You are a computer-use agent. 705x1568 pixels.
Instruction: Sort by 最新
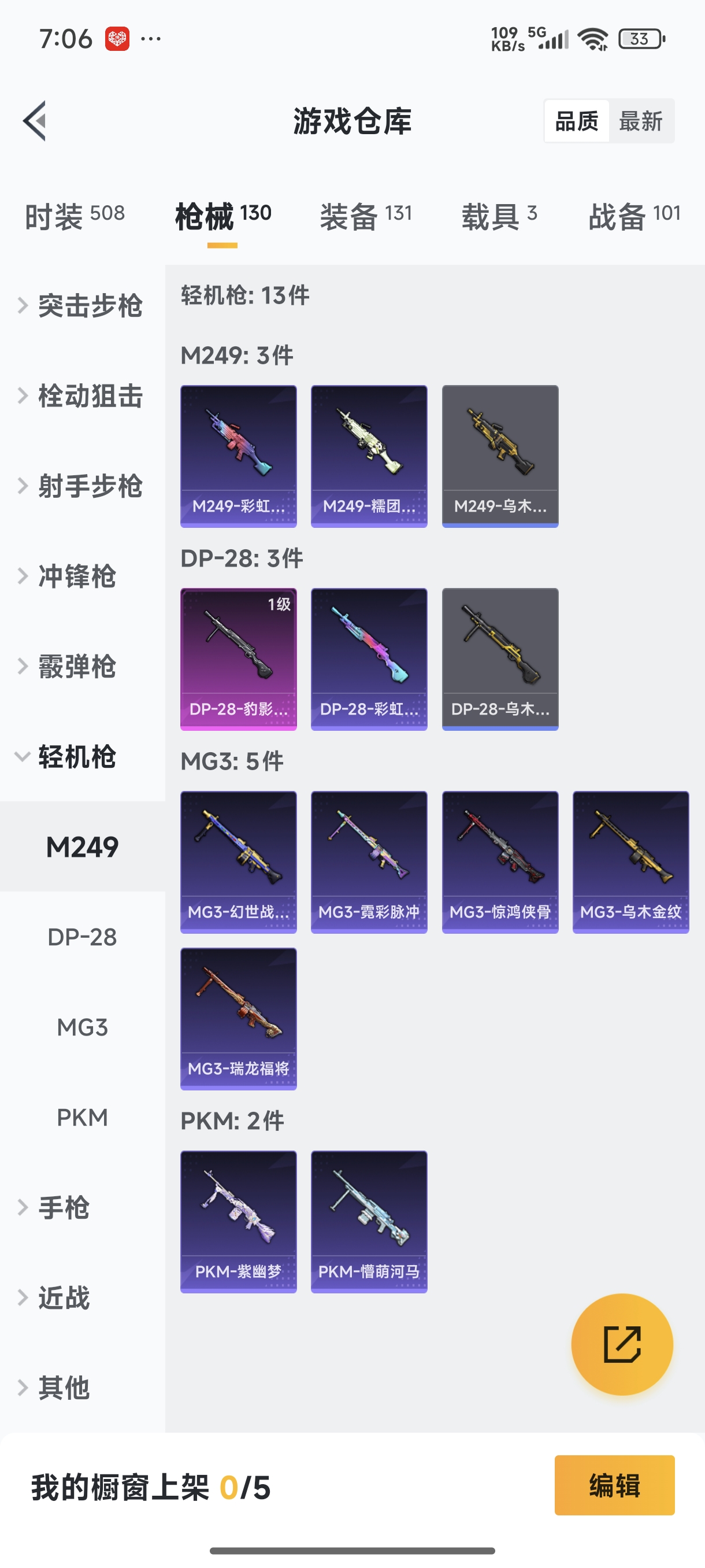[x=640, y=121]
